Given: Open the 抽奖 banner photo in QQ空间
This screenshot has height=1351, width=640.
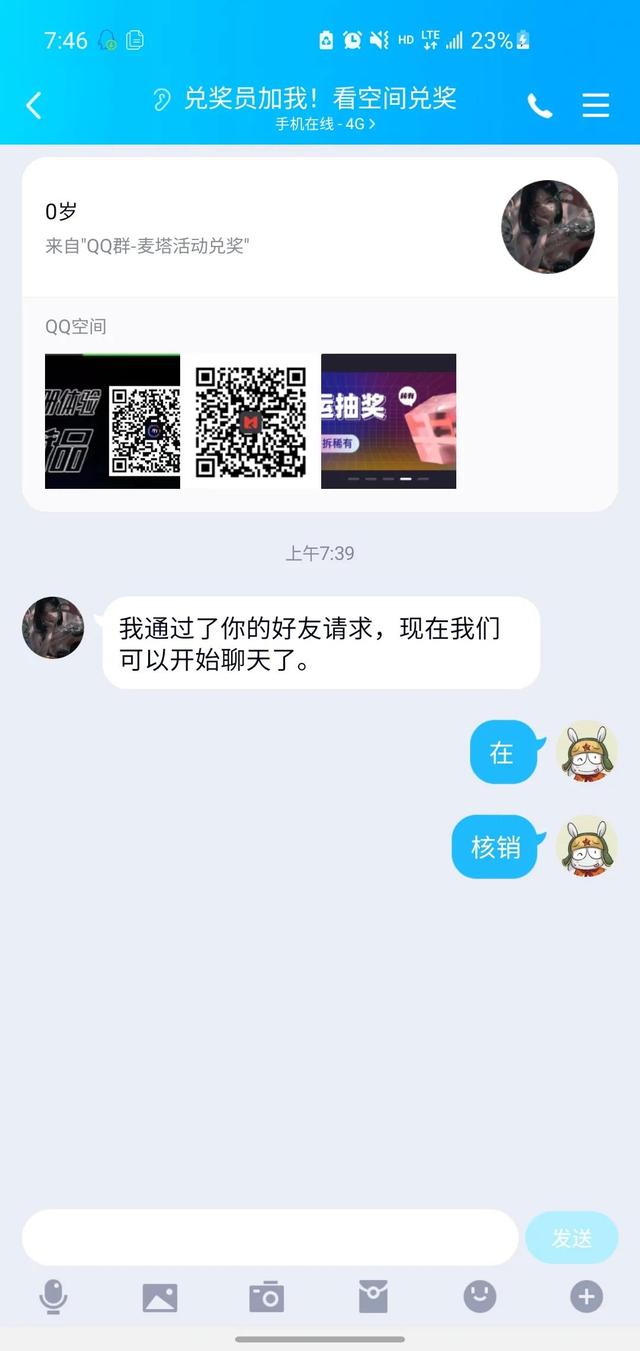Looking at the screenshot, I should (388, 421).
